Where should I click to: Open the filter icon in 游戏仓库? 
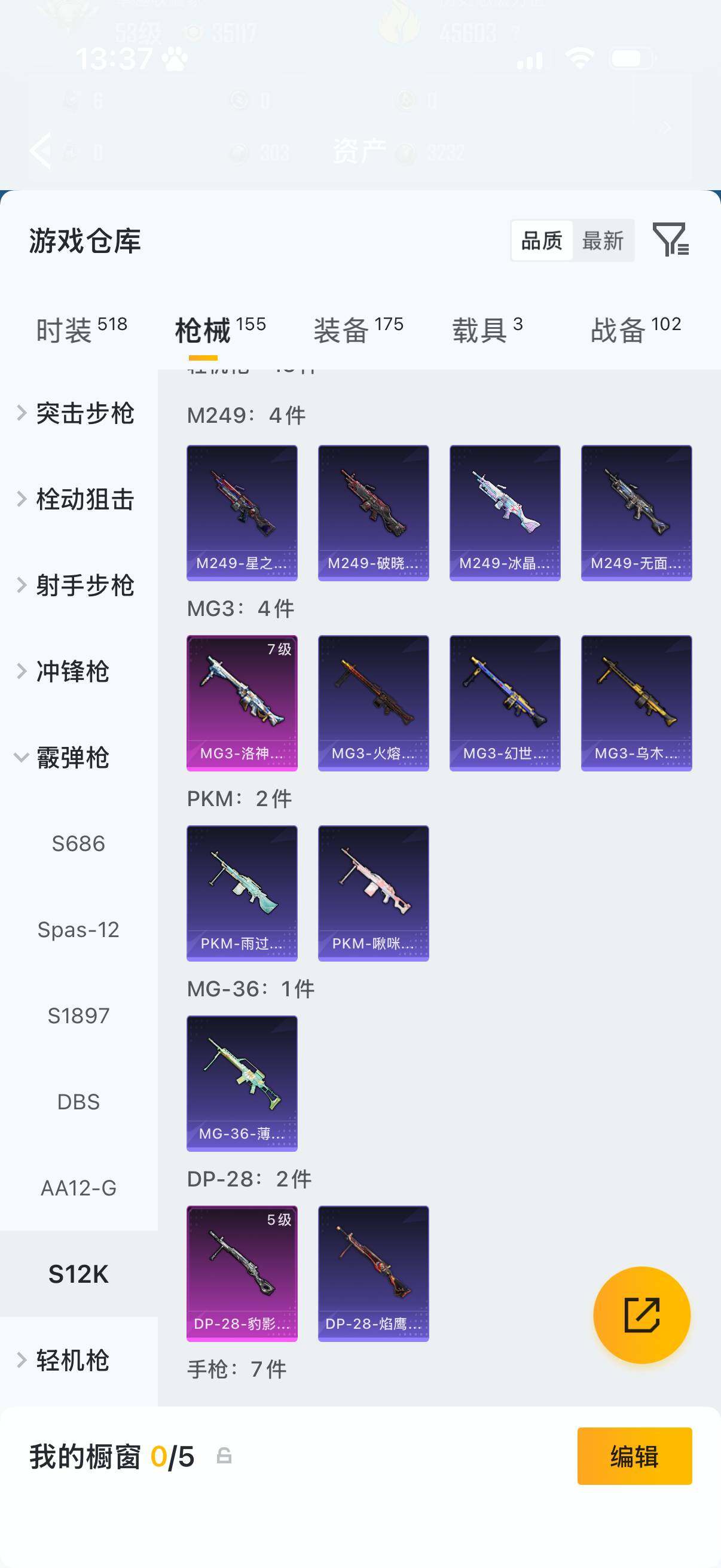pos(670,240)
